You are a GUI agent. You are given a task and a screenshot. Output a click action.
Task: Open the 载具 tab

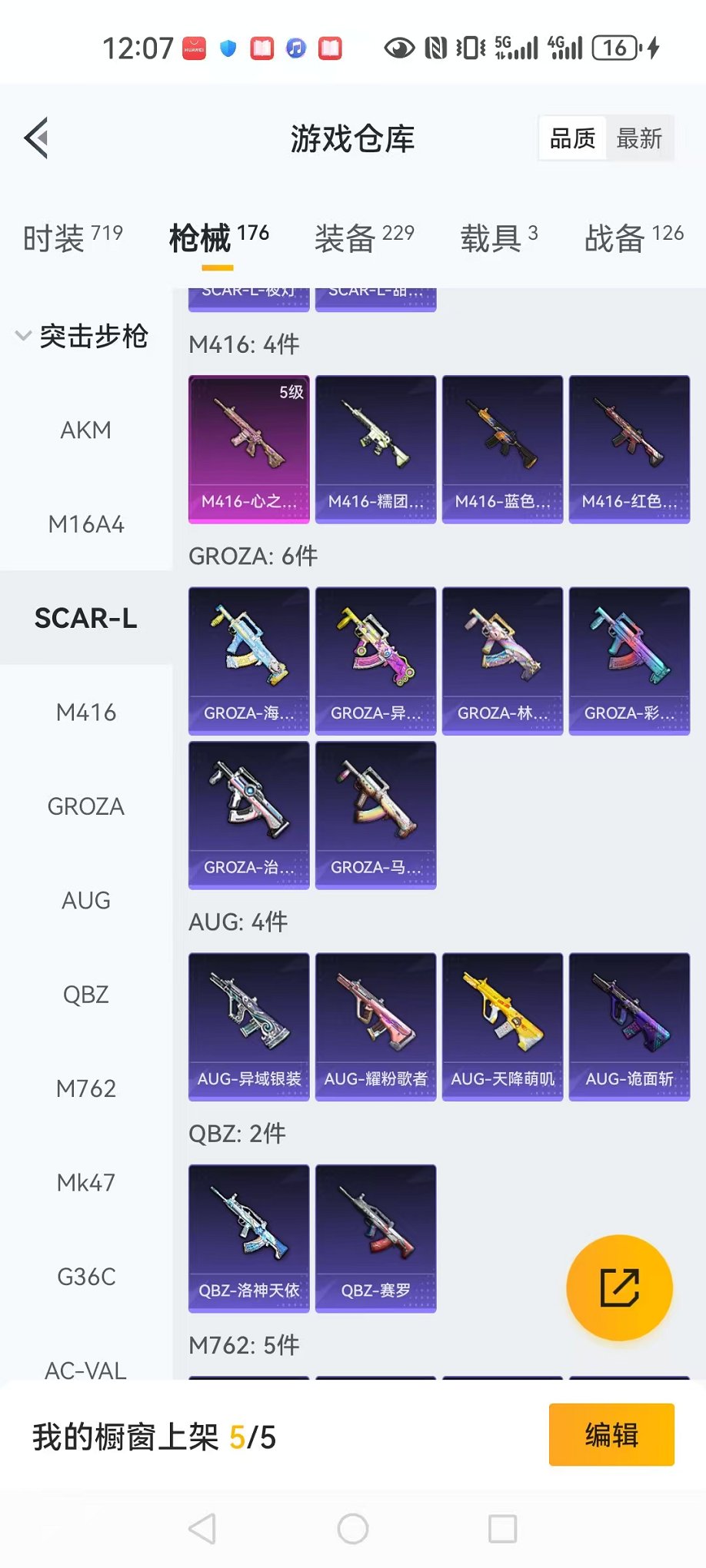(499, 237)
